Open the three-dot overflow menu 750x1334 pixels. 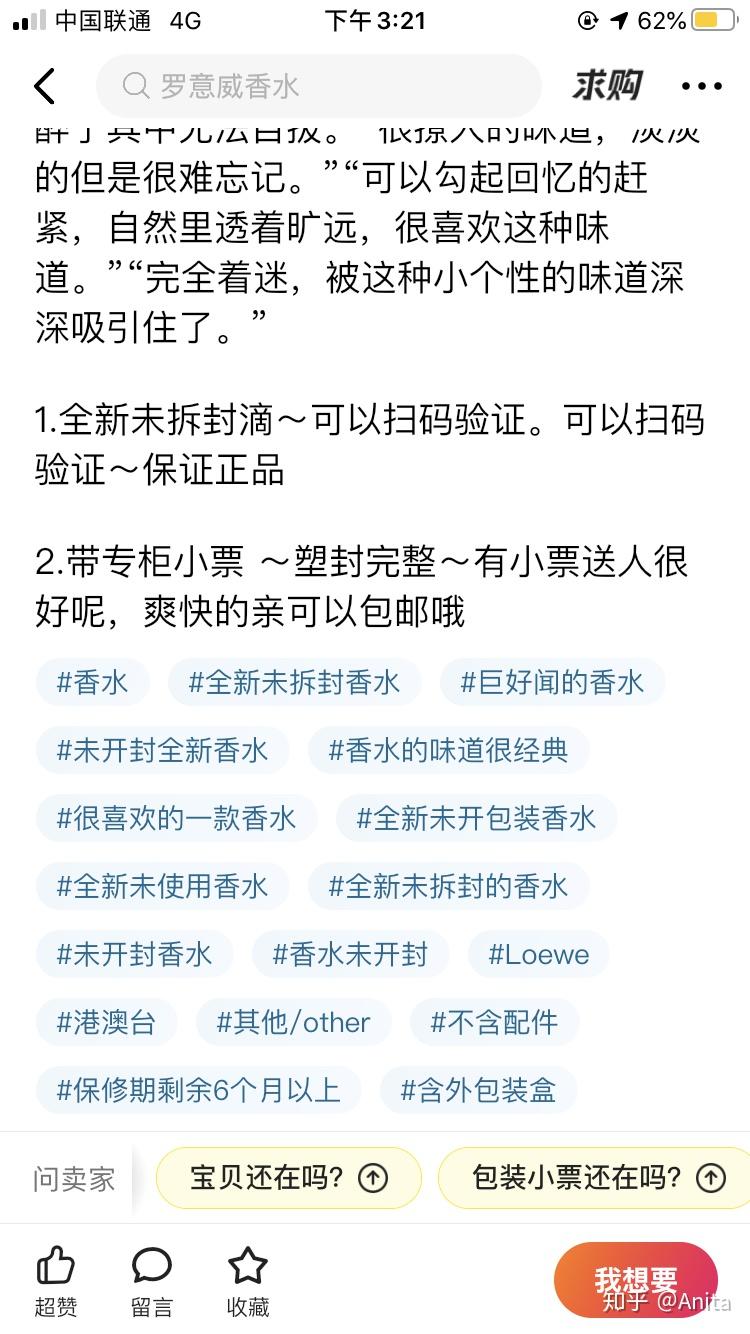tap(701, 86)
